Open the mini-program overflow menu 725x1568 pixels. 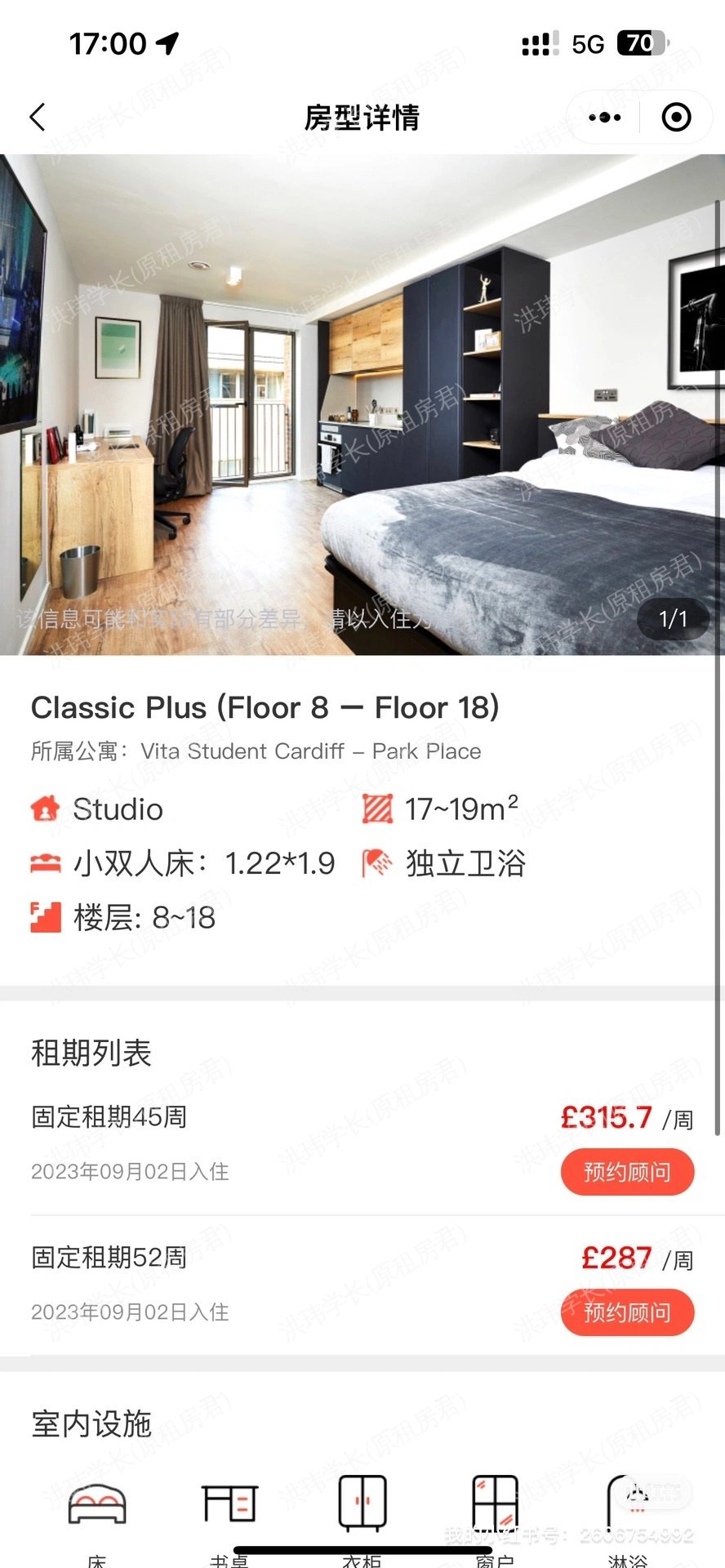pos(604,118)
